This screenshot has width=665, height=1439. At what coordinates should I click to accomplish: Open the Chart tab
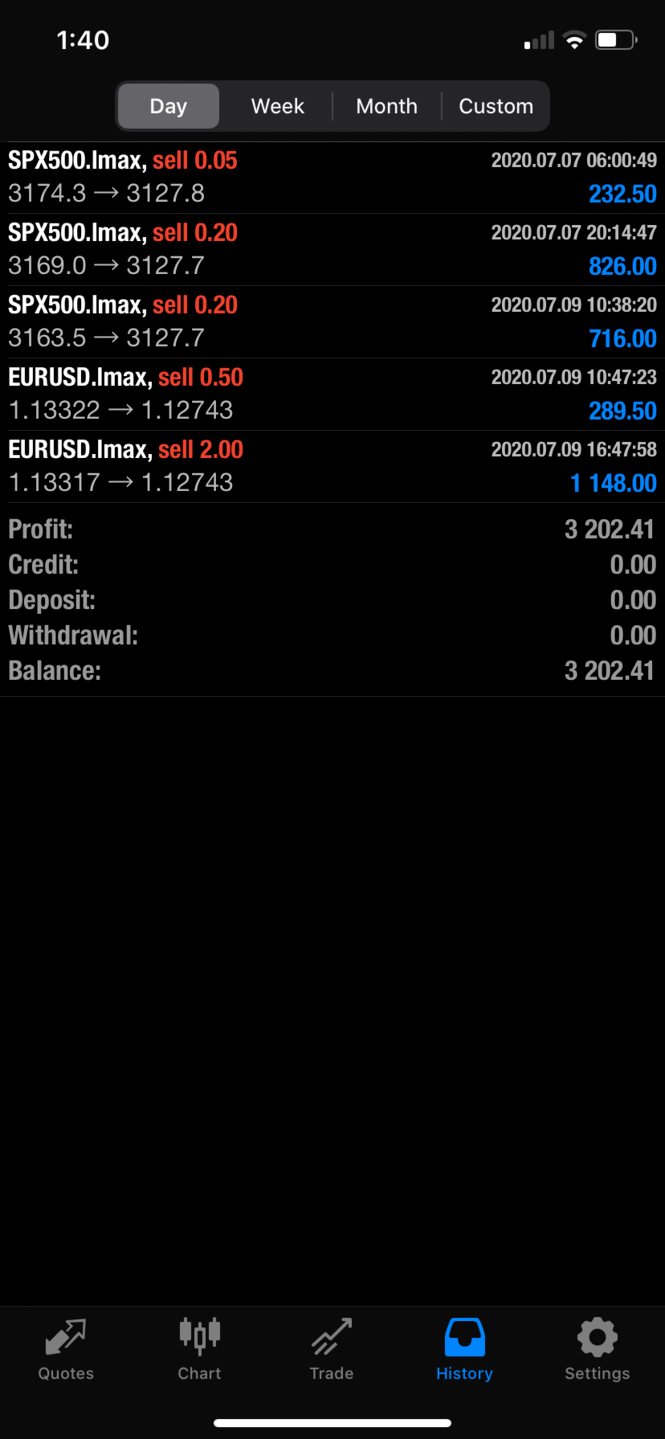[199, 1350]
